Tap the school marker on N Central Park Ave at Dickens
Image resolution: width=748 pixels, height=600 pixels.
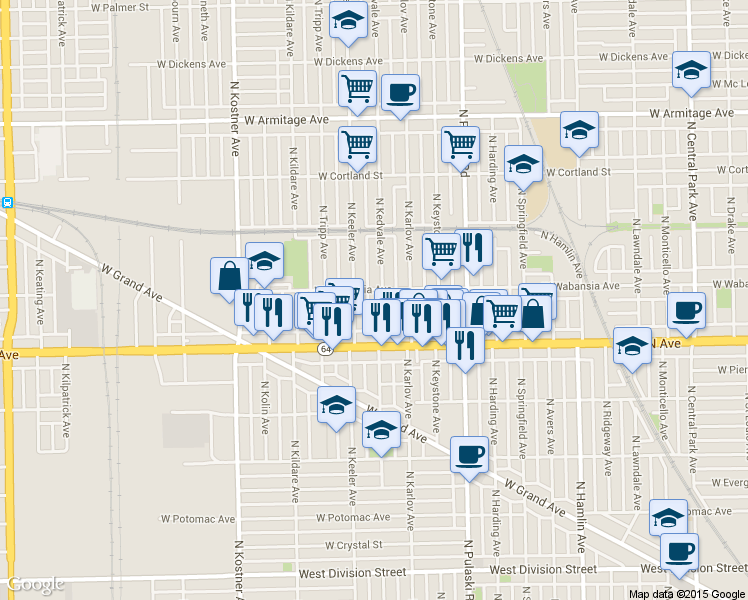tap(689, 70)
